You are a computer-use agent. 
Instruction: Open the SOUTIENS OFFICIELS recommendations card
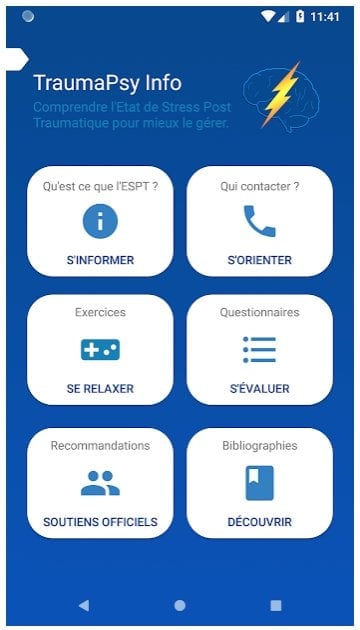pos(100,483)
